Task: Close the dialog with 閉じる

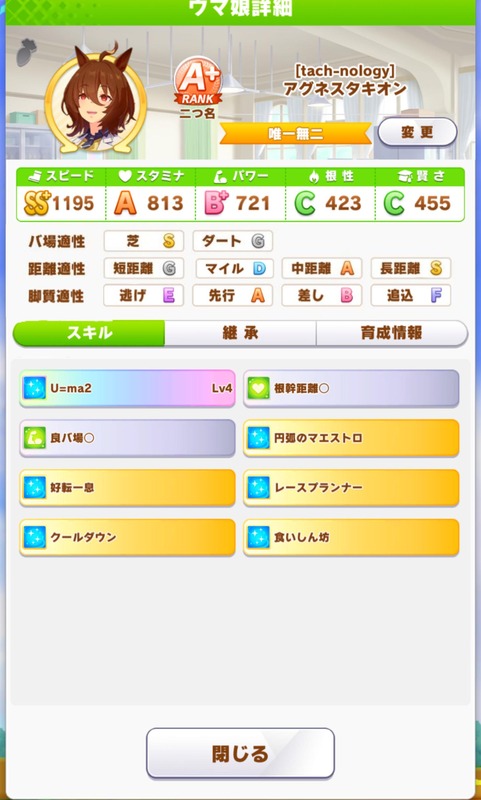Action: (240, 753)
